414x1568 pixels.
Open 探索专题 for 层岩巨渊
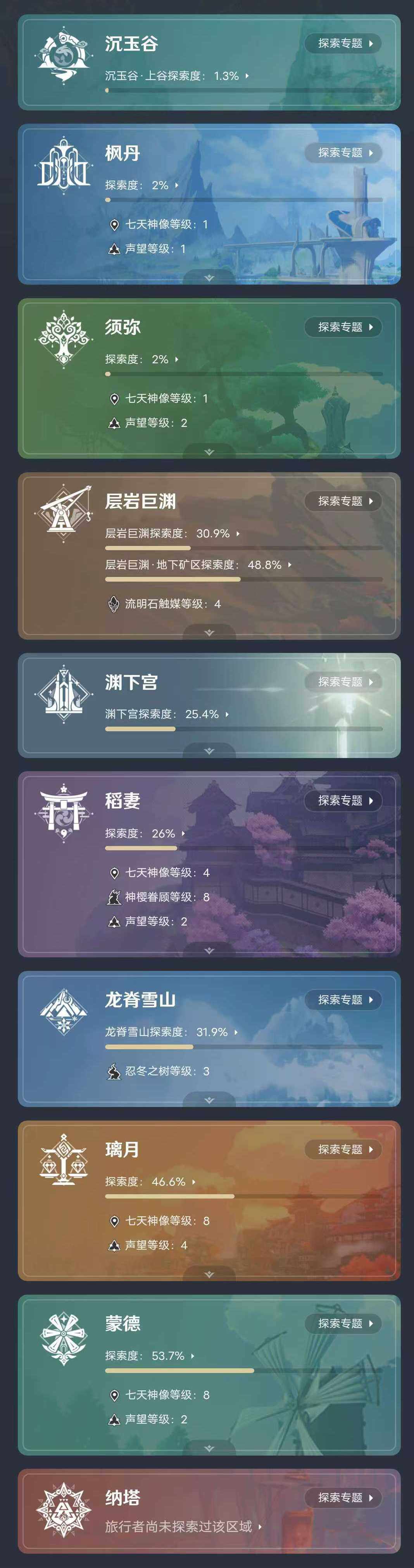[x=343, y=501]
